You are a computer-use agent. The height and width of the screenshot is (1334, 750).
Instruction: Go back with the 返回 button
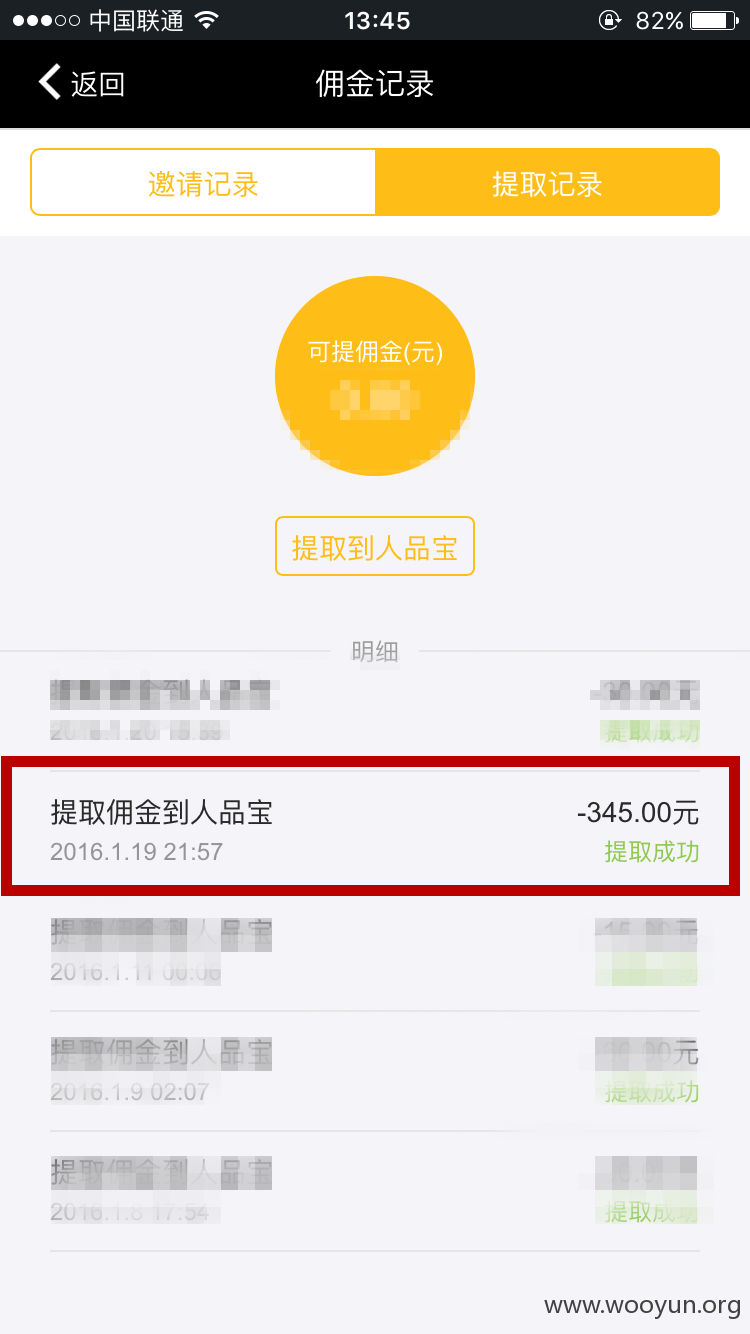[x=82, y=84]
